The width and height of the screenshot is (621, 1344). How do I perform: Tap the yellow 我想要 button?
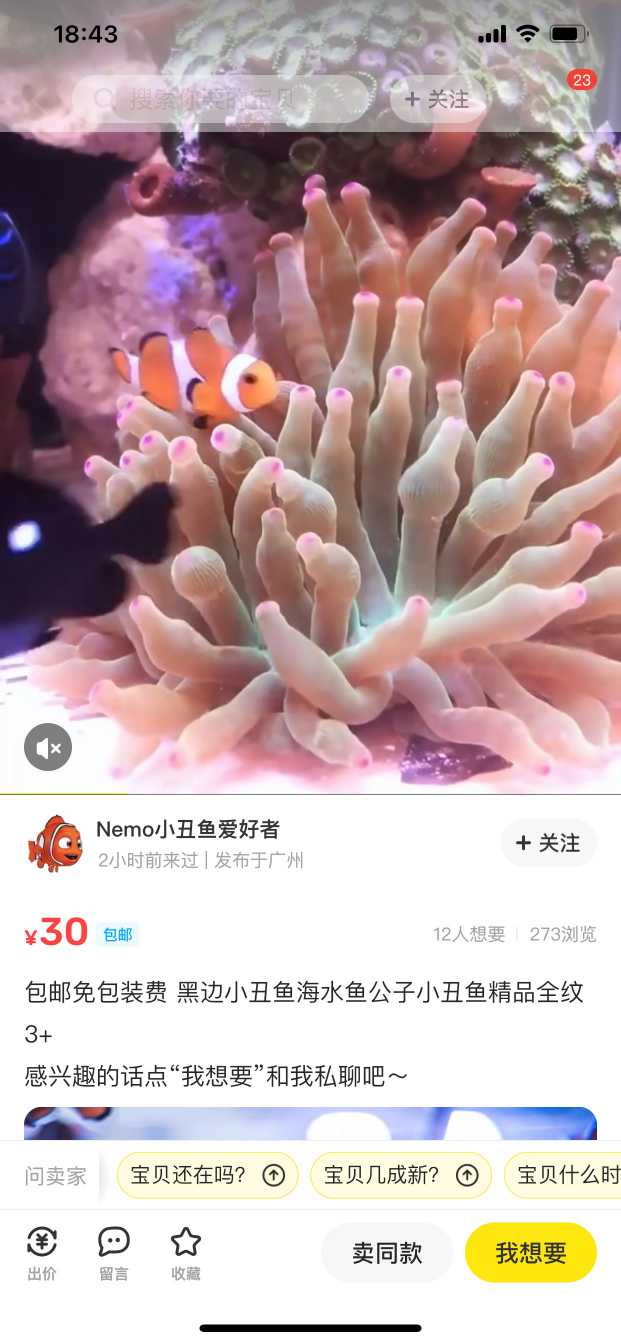coord(531,1253)
